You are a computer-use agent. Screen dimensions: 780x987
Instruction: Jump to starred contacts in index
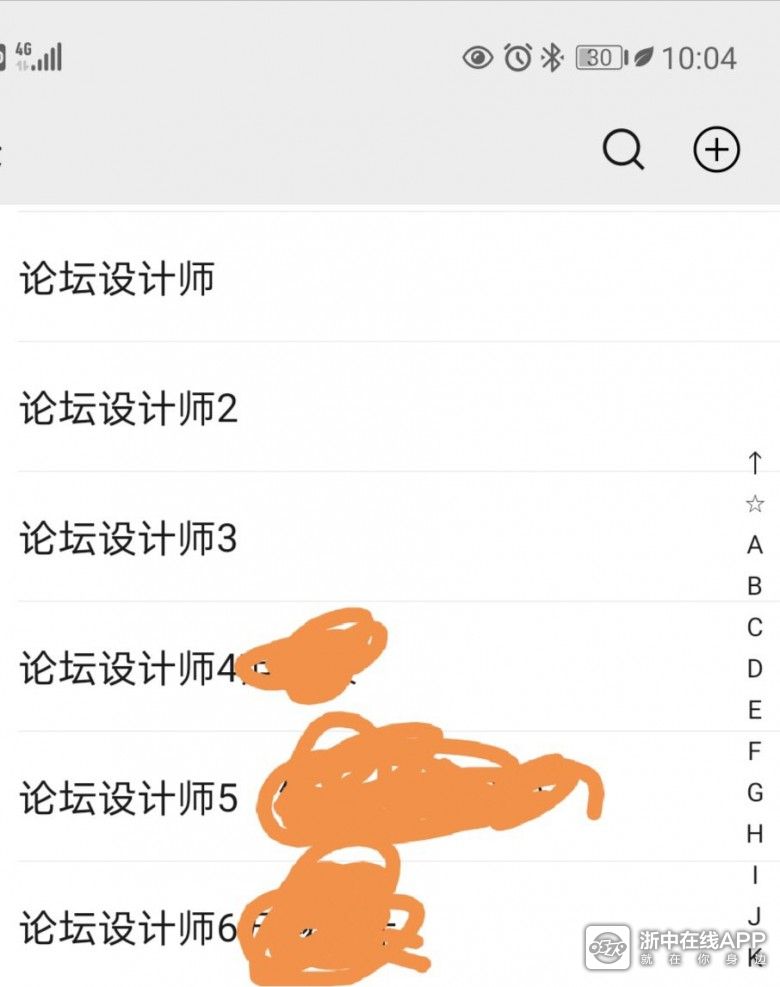pos(755,504)
